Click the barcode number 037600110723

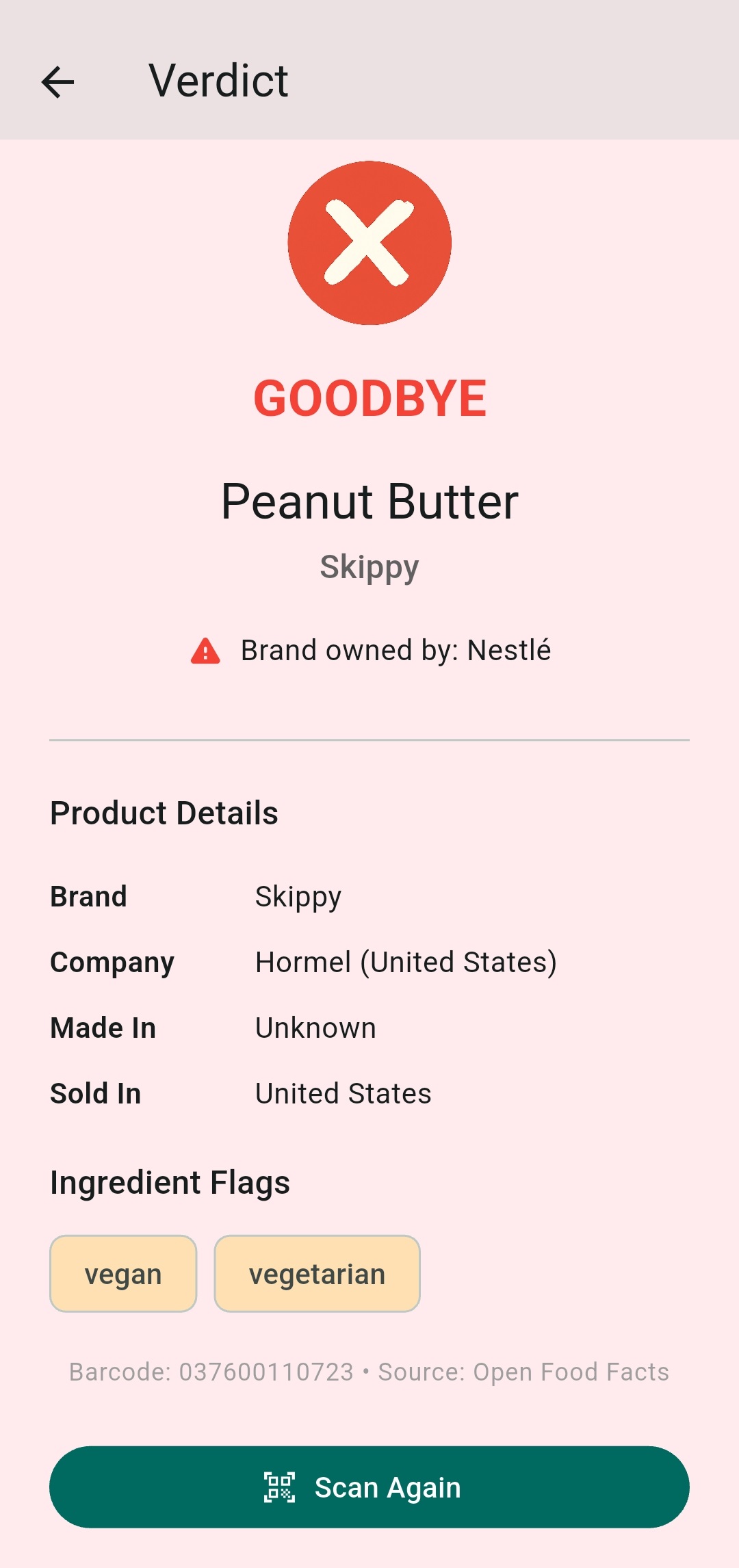pyautogui.click(x=263, y=1372)
